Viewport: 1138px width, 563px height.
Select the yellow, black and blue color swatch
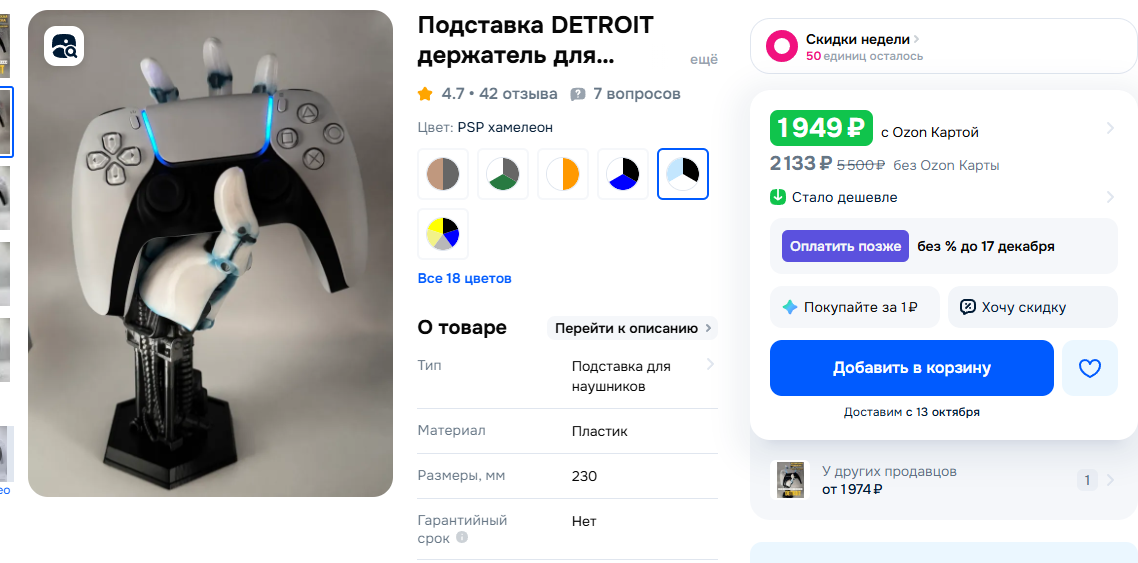click(443, 234)
